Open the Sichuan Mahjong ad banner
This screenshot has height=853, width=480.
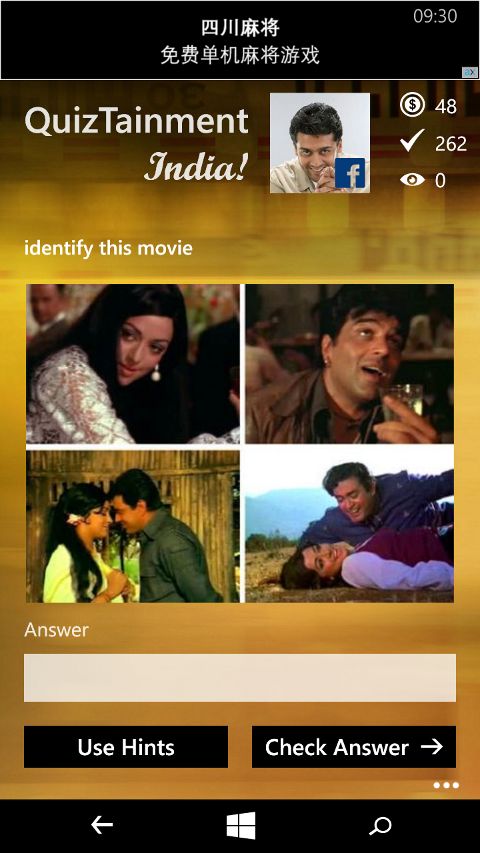tap(239, 41)
